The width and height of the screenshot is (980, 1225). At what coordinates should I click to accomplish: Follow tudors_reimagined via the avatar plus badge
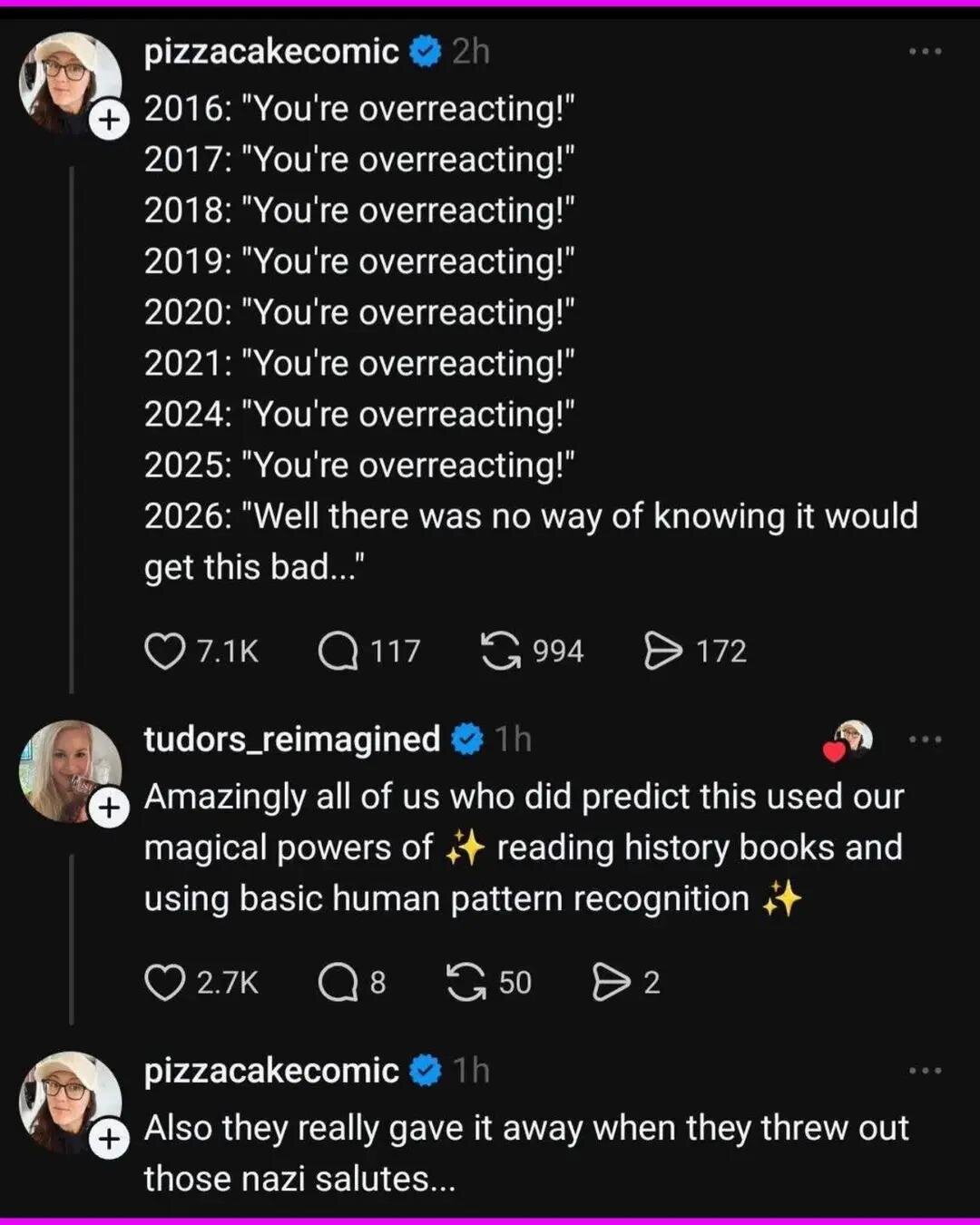click(109, 807)
